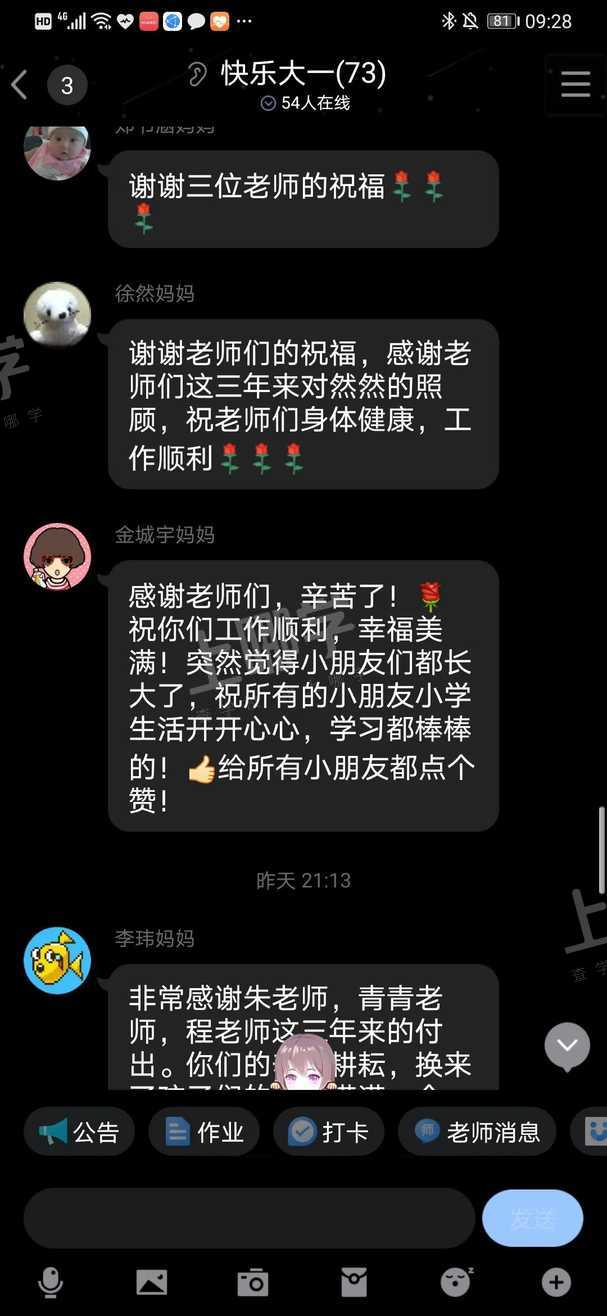Open the camera to take photo

pyautogui.click(x=253, y=1281)
